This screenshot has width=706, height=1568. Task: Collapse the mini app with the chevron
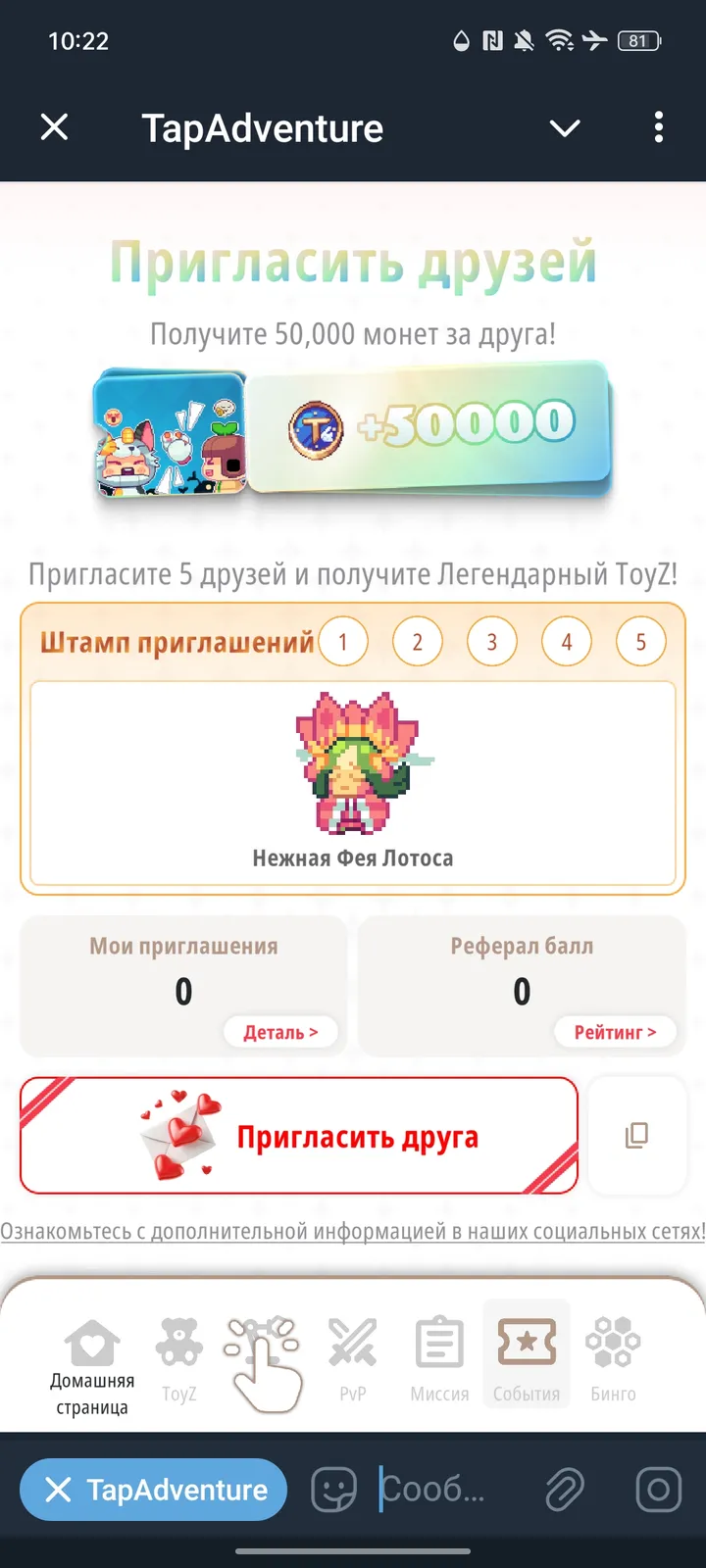click(565, 127)
